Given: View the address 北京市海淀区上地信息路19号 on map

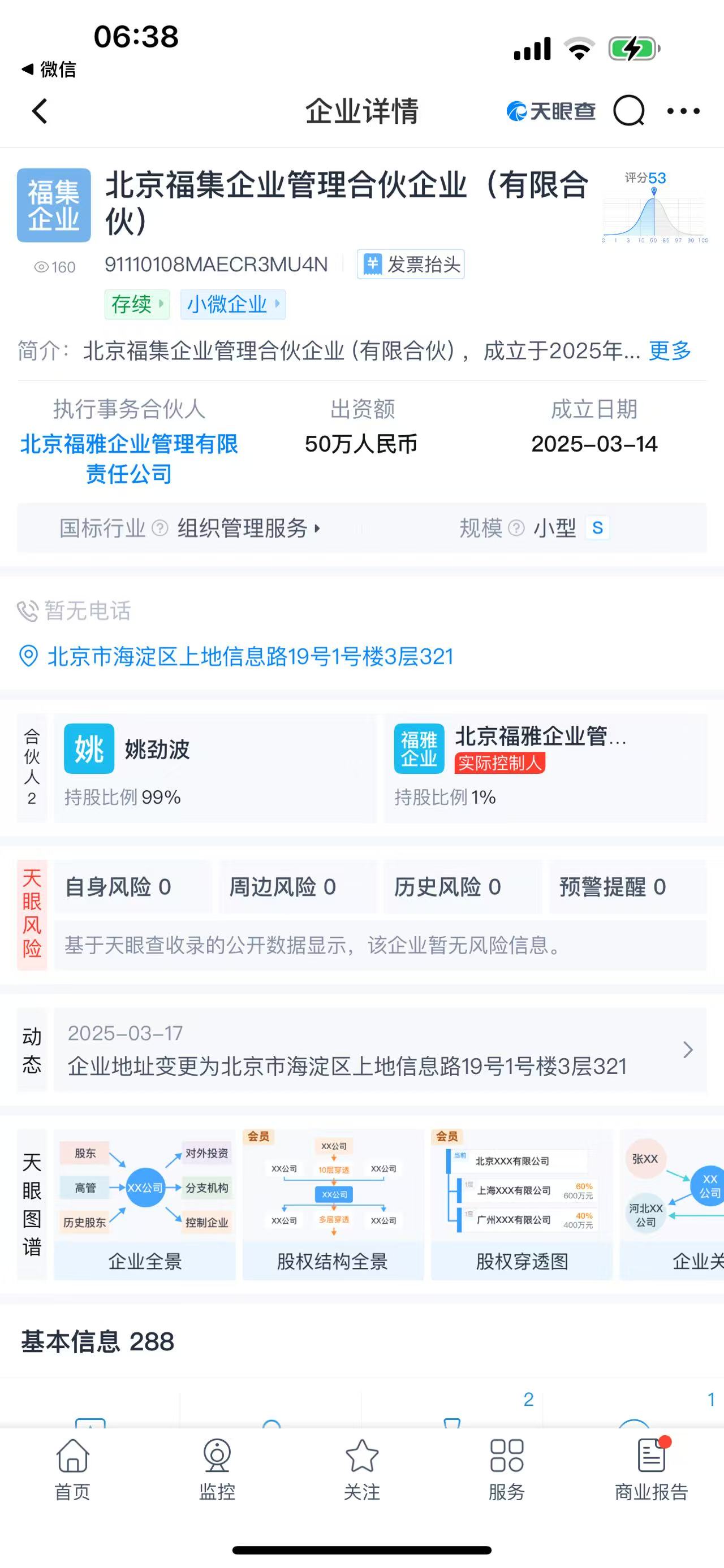Looking at the screenshot, I should point(249,656).
